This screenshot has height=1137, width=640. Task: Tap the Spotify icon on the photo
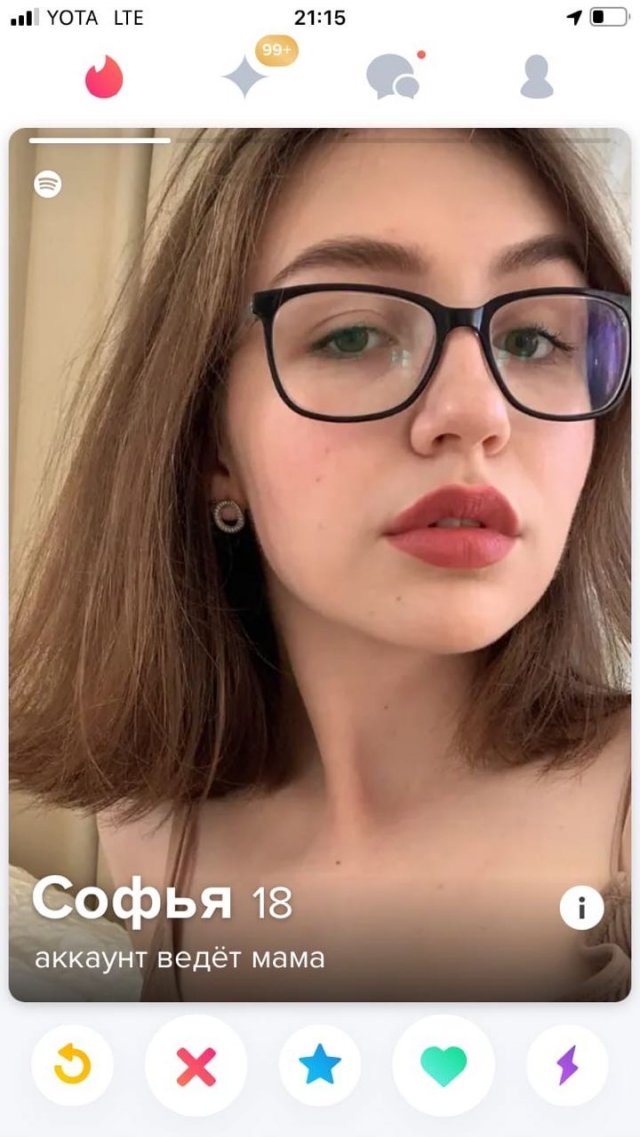(48, 184)
